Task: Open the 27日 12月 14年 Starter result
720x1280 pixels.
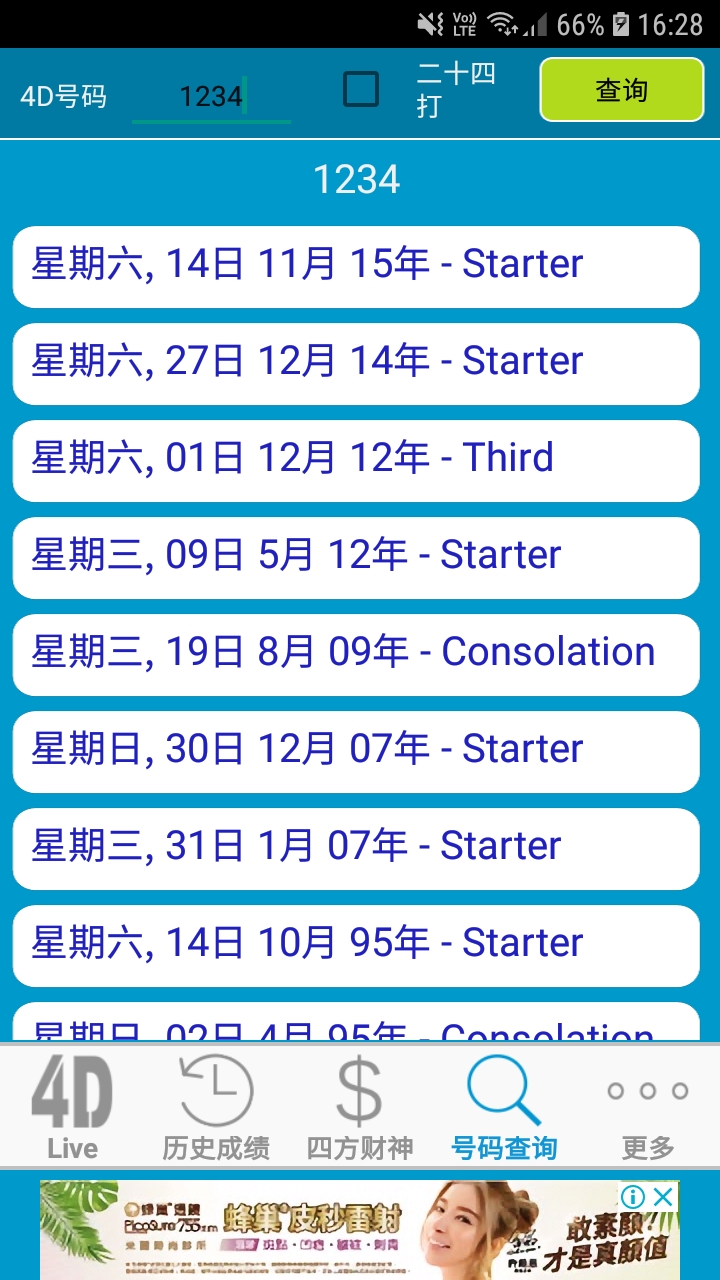Action: (x=356, y=363)
